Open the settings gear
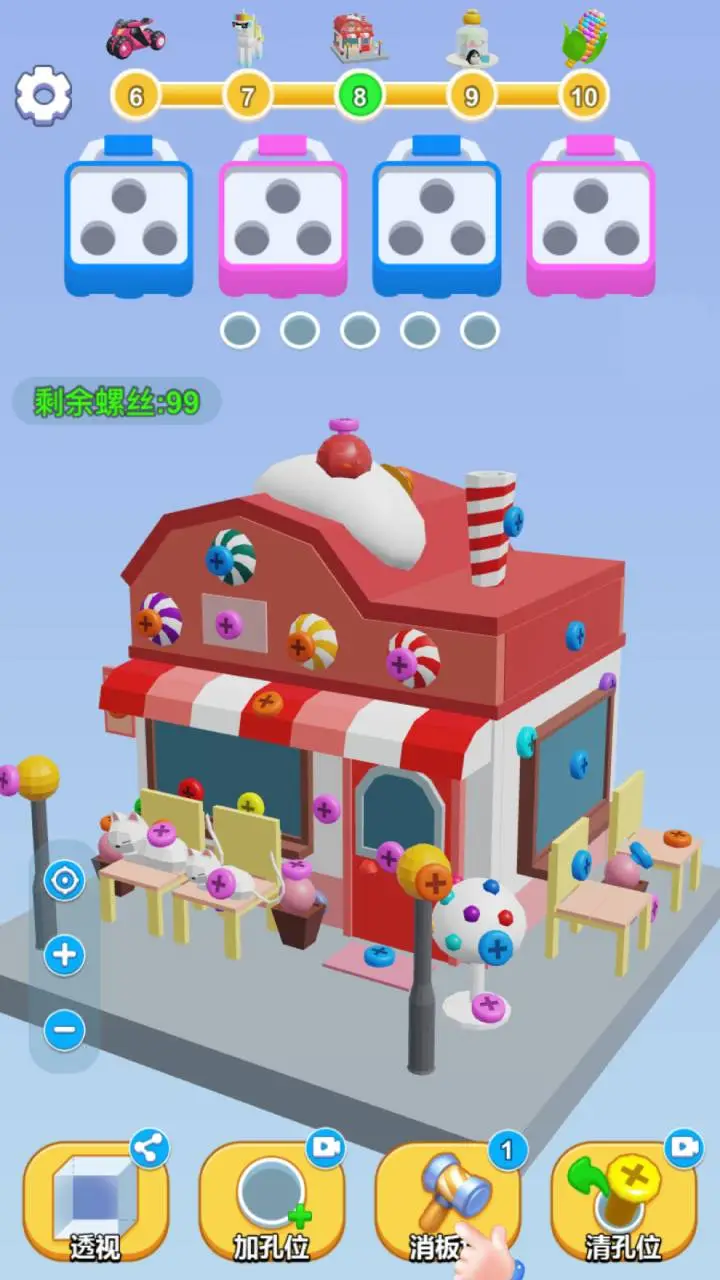The width and height of the screenshot is (720, 1280). [43, 95]
